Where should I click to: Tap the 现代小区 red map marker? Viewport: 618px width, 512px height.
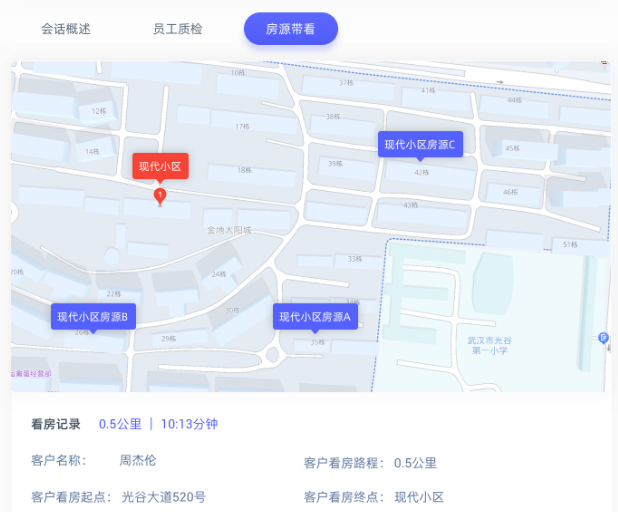pyautogui.click(x=160, y=167)
